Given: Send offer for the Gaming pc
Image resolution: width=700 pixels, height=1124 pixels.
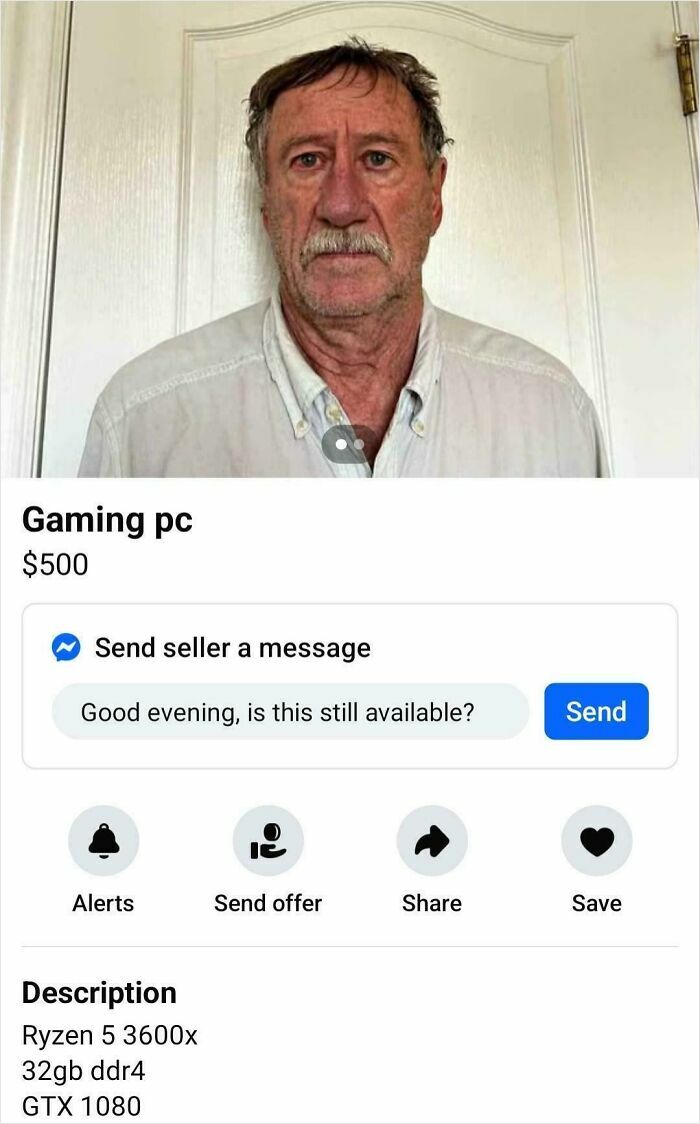Looking at the screenshot, I should [268, 841].
